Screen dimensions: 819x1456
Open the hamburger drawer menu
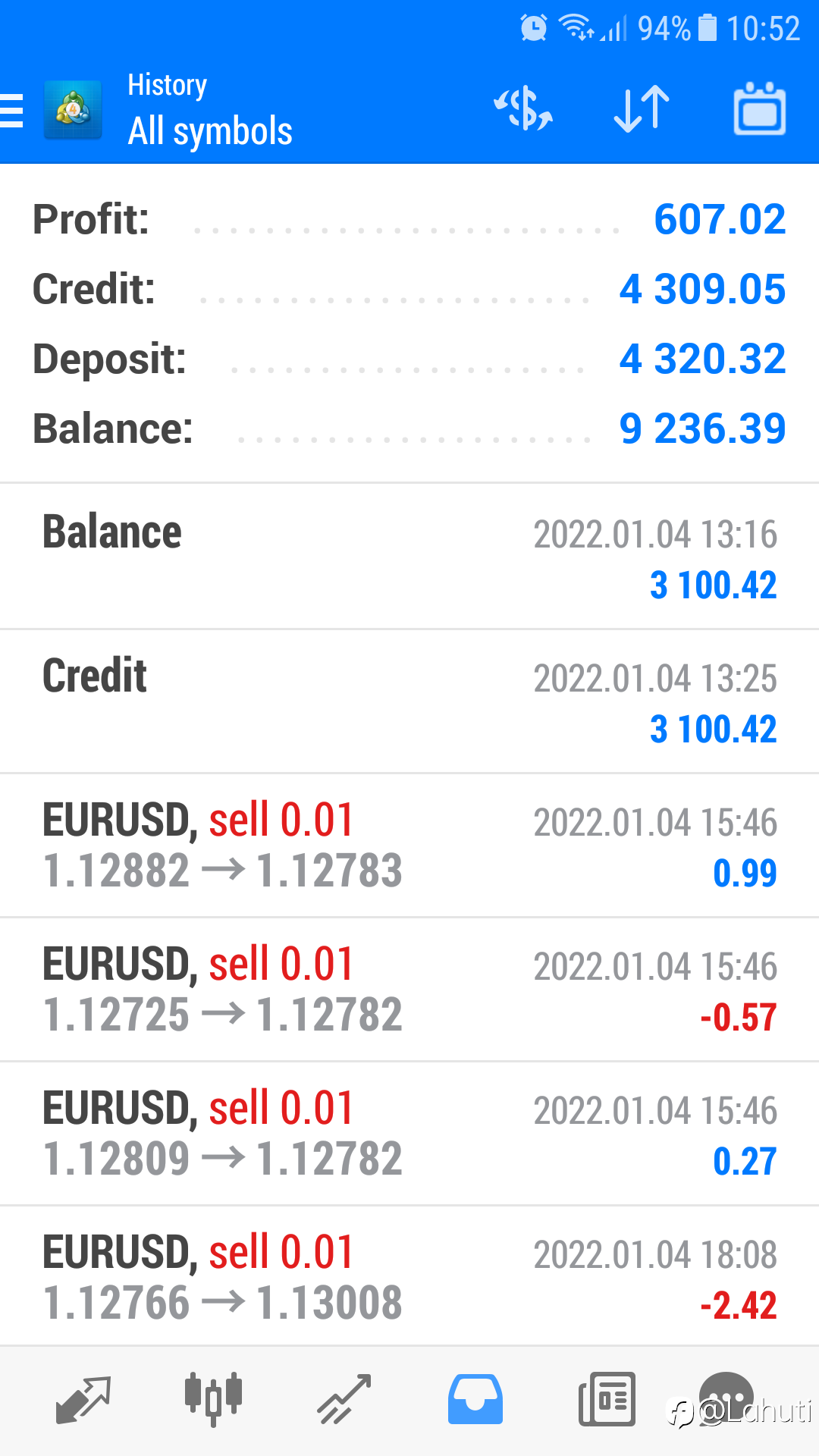coord(12,111)
